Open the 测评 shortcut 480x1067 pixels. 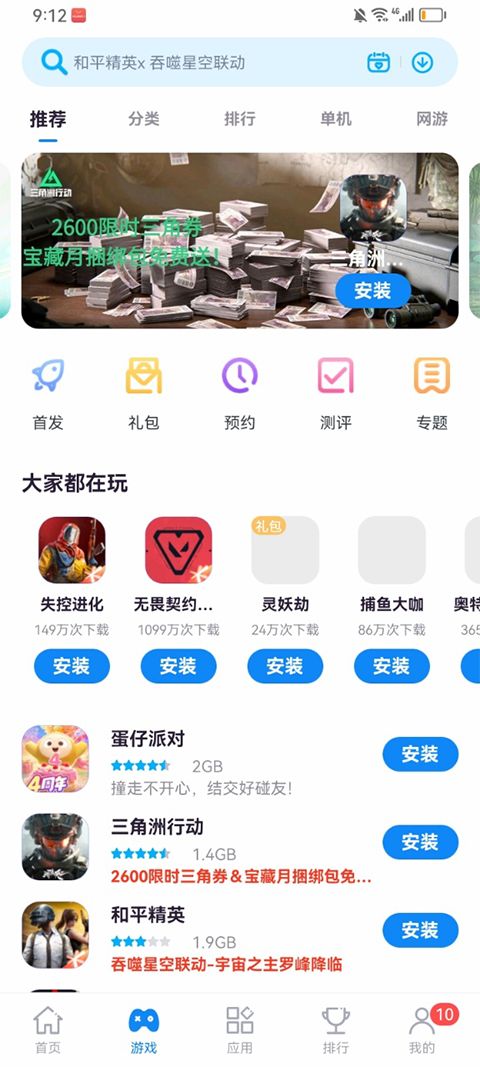pyautogui.click(x=336, y=393)
